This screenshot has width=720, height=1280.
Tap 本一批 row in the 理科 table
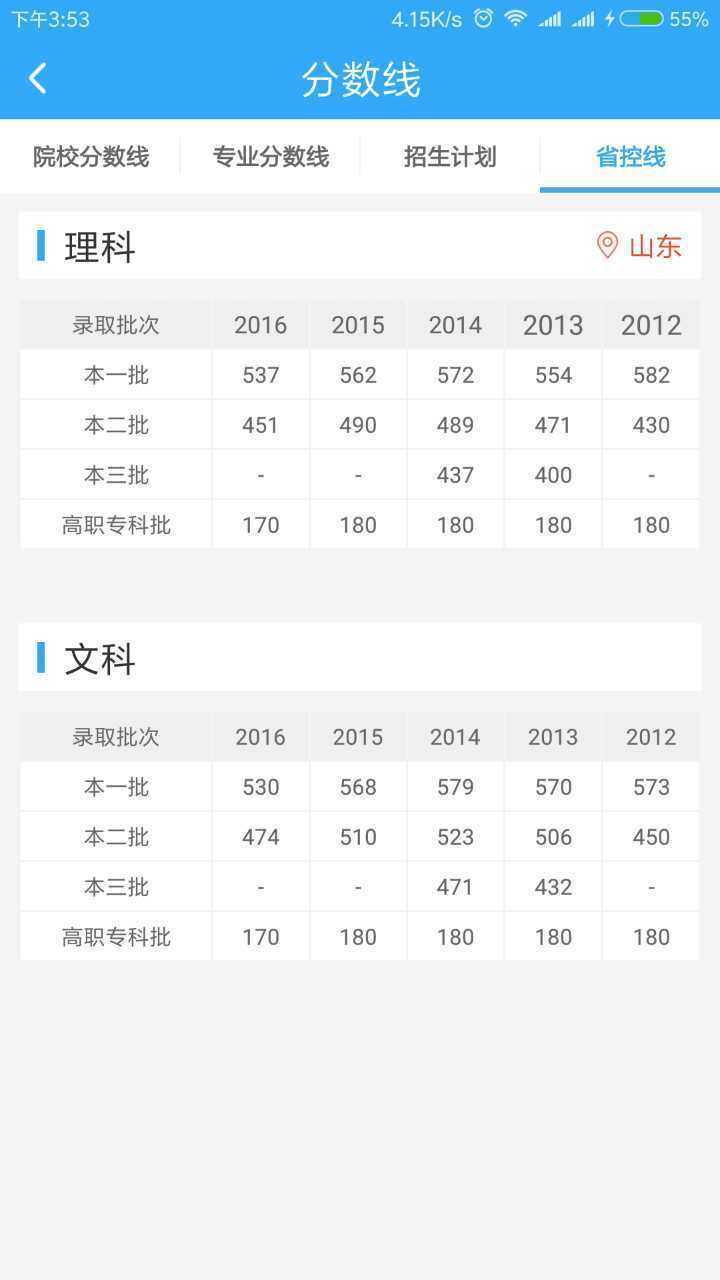pyautogui.click(x=113, y=375)
